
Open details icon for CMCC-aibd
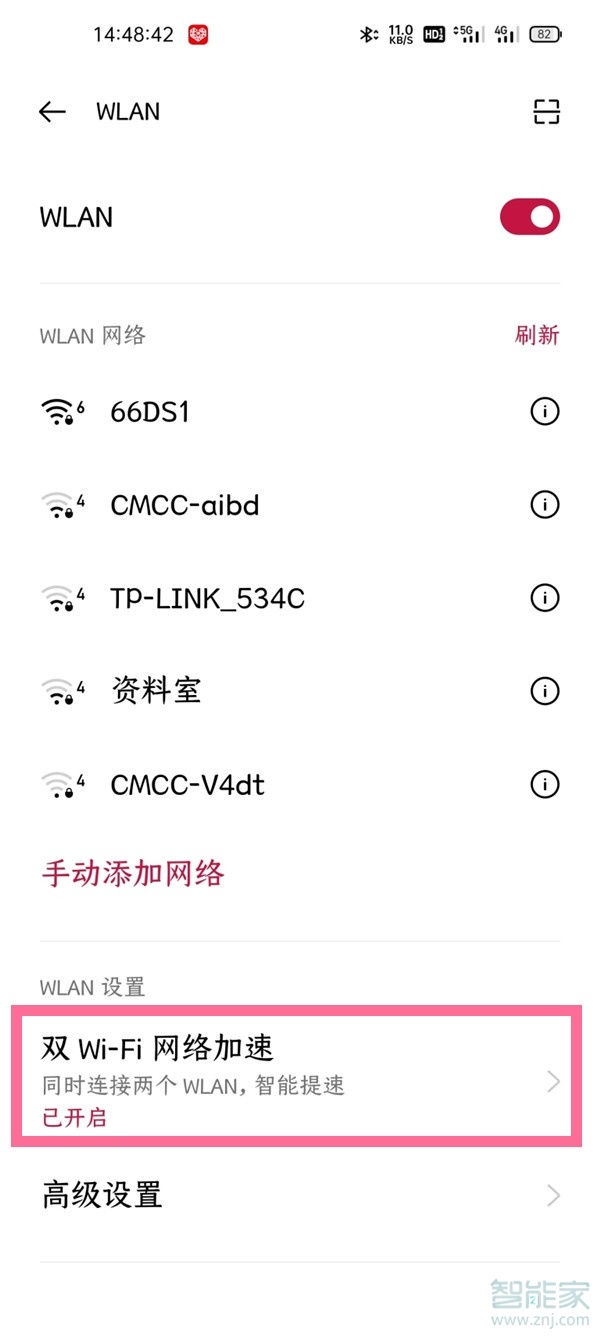(x=545, y=505)
